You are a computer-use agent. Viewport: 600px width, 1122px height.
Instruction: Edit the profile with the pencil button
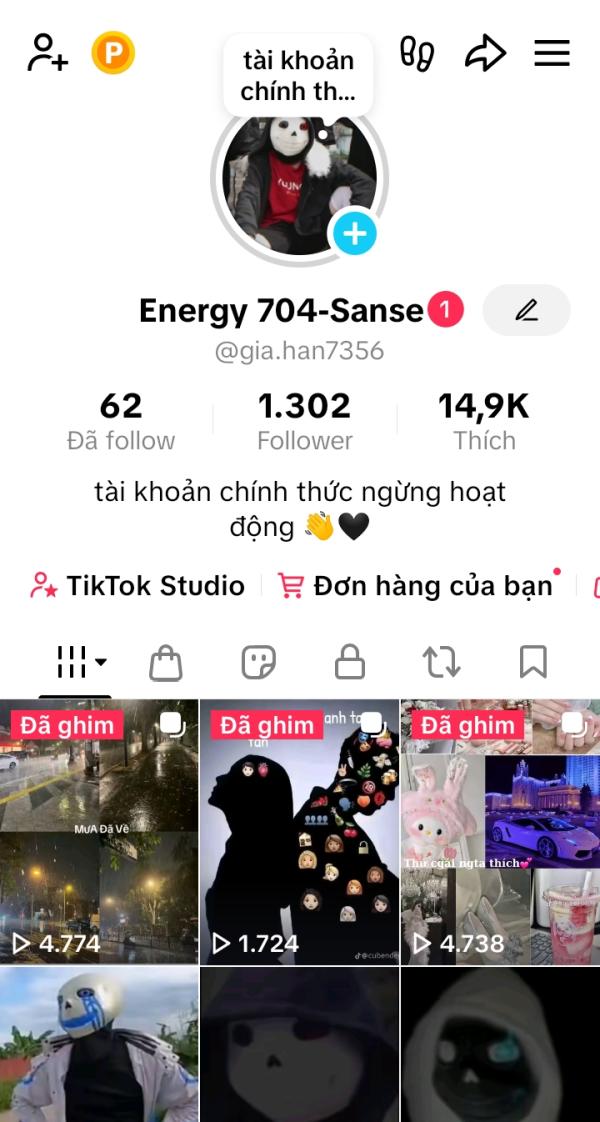coord(526,310)
